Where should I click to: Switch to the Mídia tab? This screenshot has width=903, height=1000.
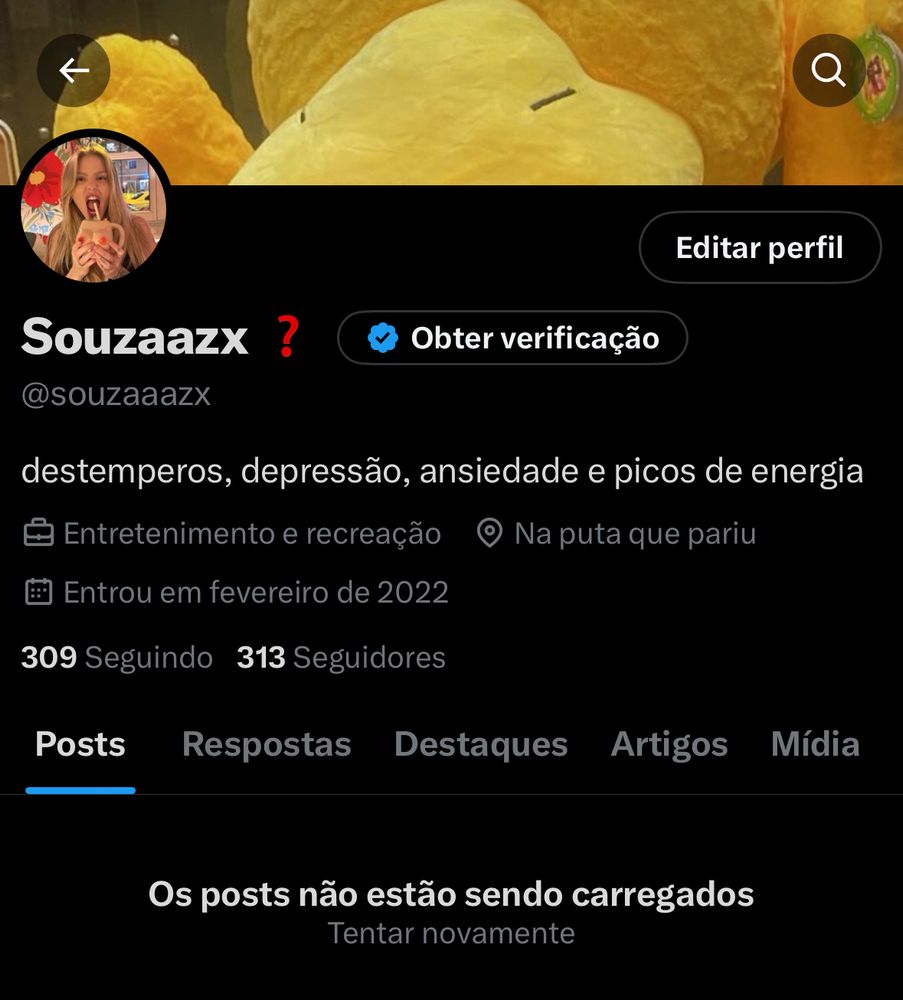(x=815, y=745)
